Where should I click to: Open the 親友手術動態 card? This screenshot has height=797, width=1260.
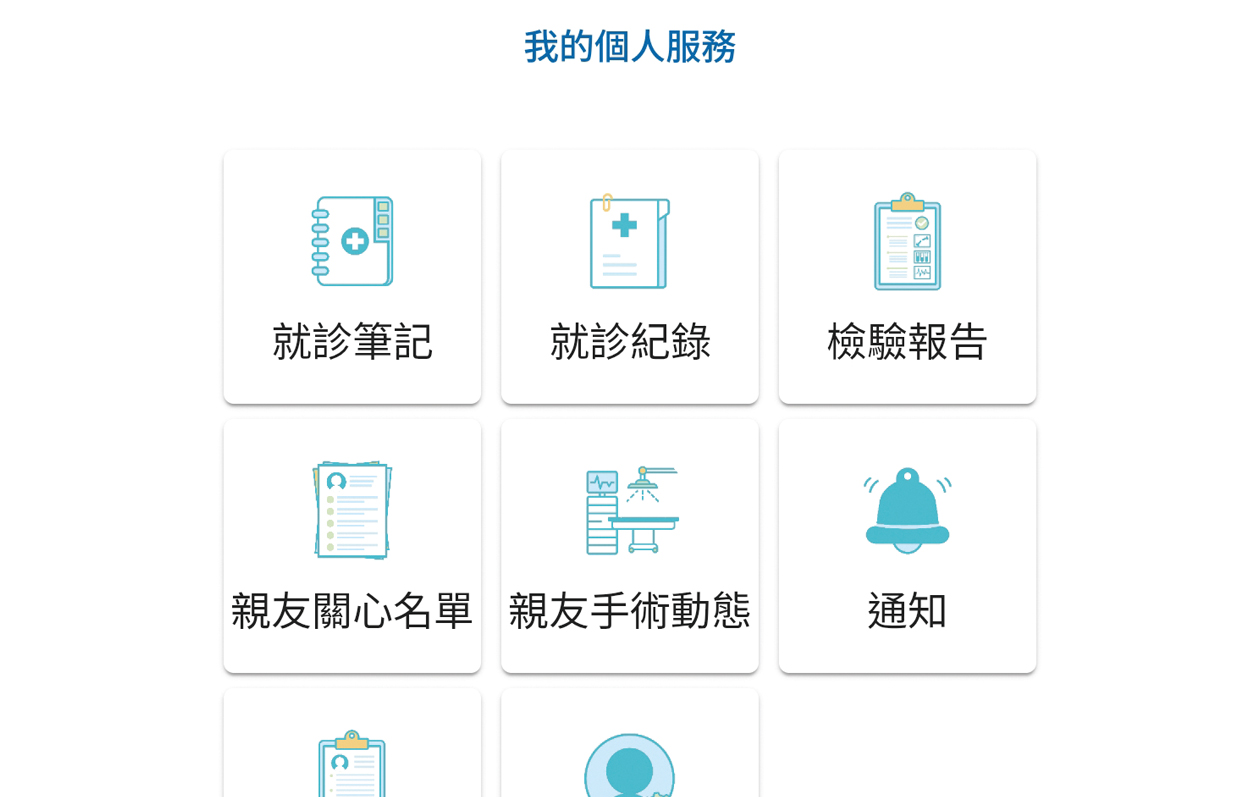(x=629, y=546)
